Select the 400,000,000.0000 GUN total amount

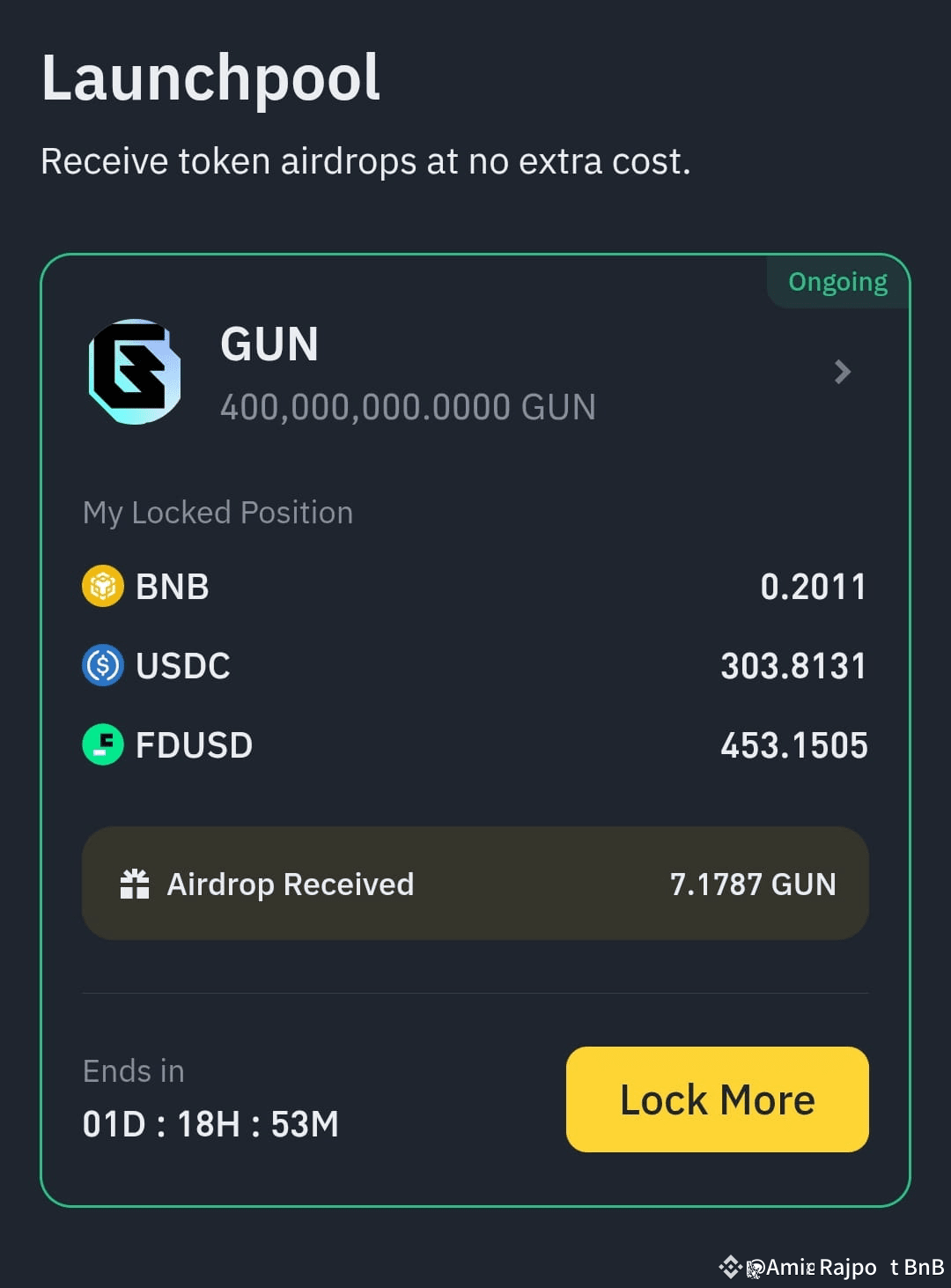pyautogui.click(x=408, y=406)
